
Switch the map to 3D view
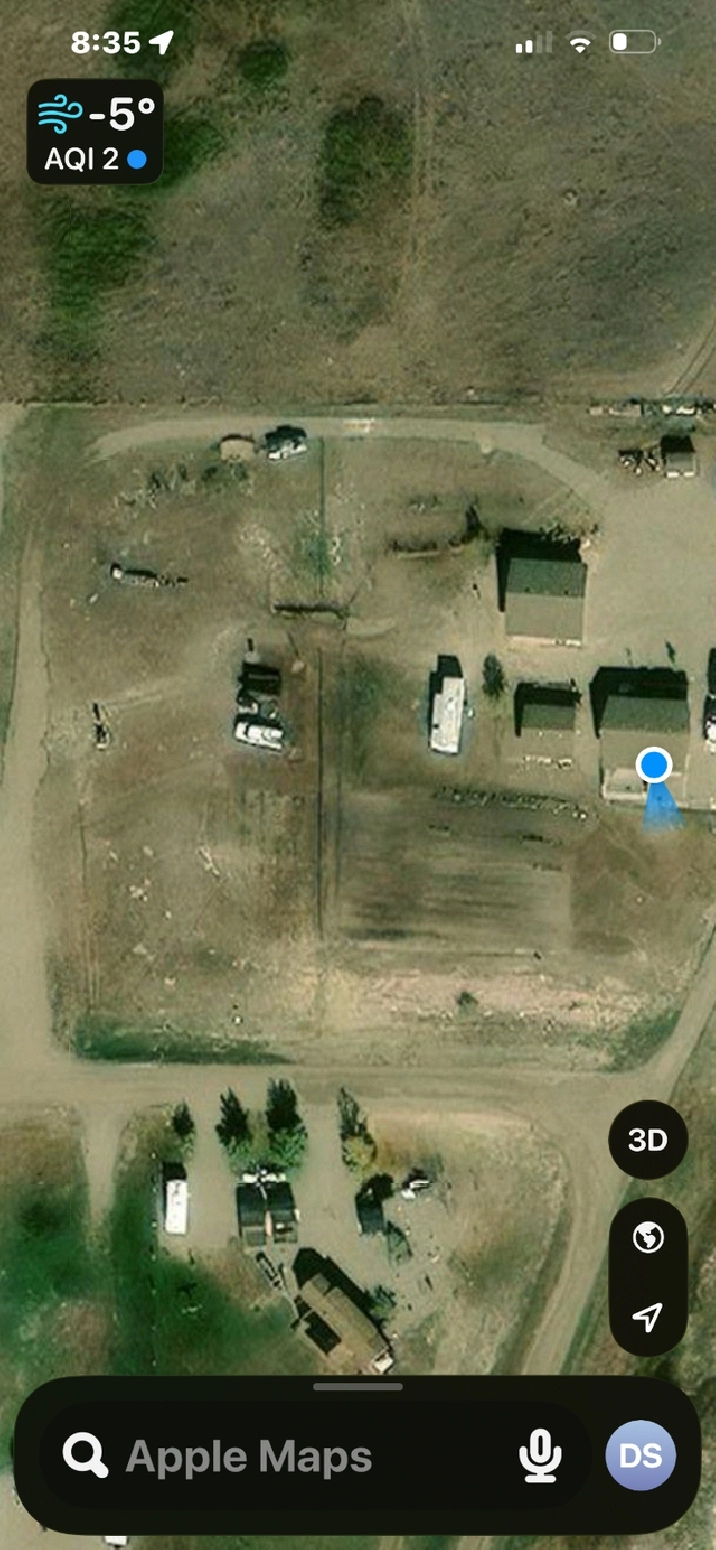[x=647, y=1140]
